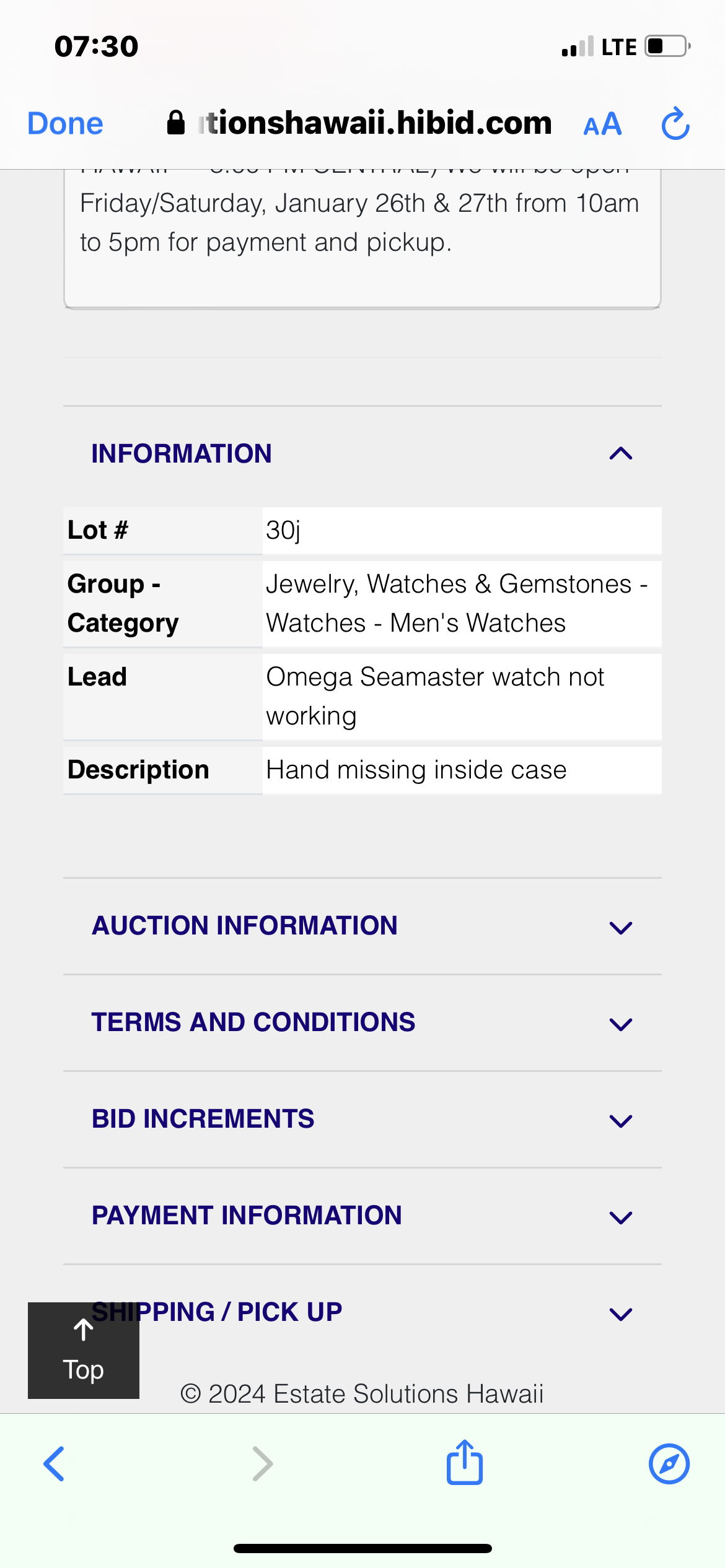The height and width of the screenshot is (1568, 725).
Task: Expand PAYMENT INFORMATION section
Action: pyautogui.click(x=620, y=1217)
